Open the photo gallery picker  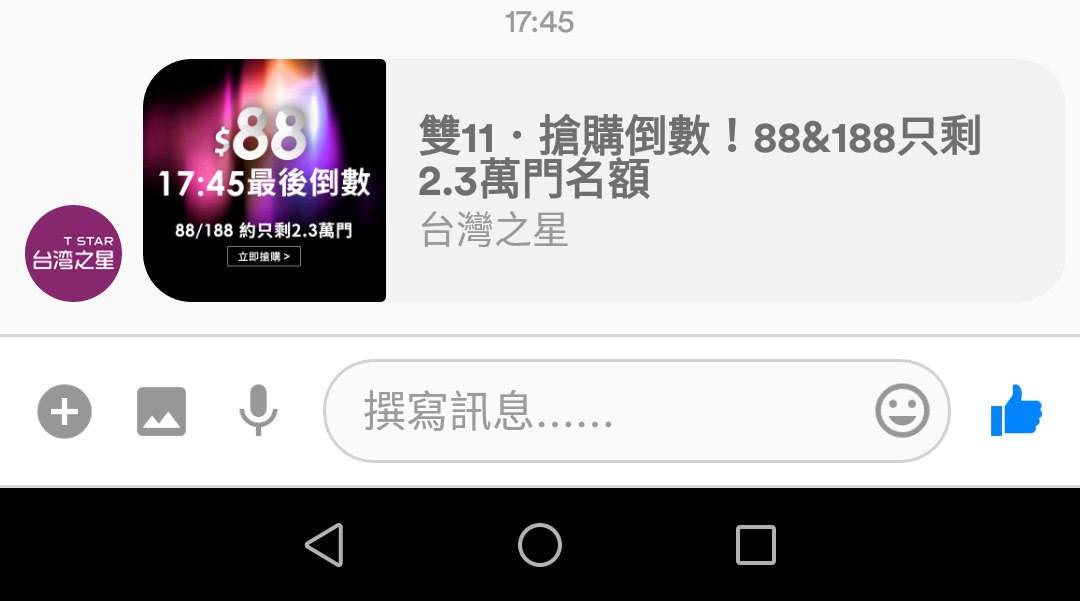(161, 412)
